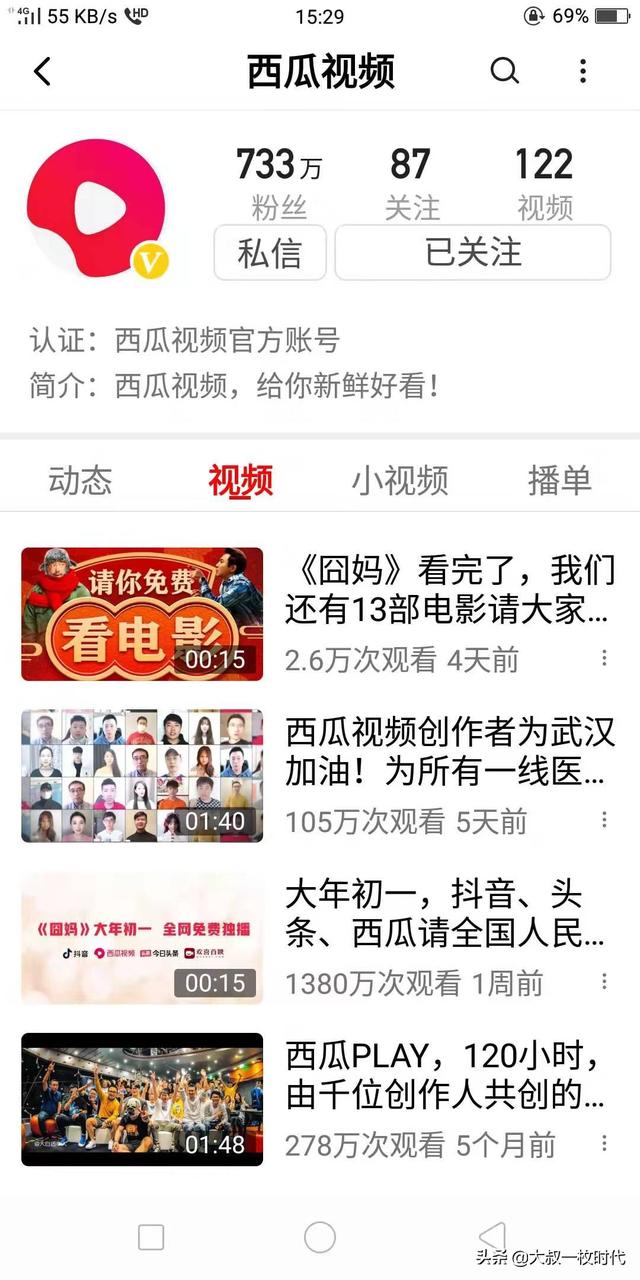640x1280 pixels.
Task: Open search on the 西瓜视频 page
Action: pyautogui.click(x=505, y=71)
